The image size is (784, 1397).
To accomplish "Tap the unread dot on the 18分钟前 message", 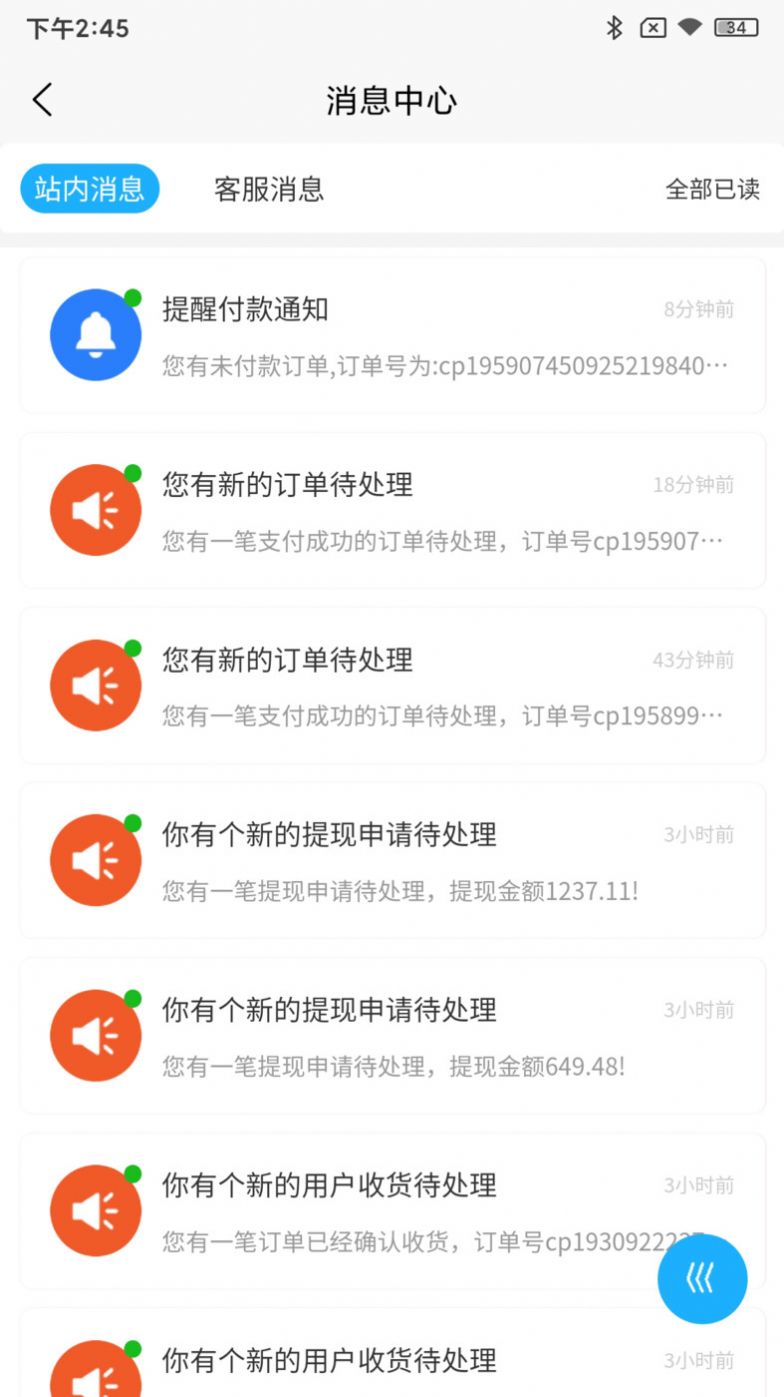I will 132,471.
